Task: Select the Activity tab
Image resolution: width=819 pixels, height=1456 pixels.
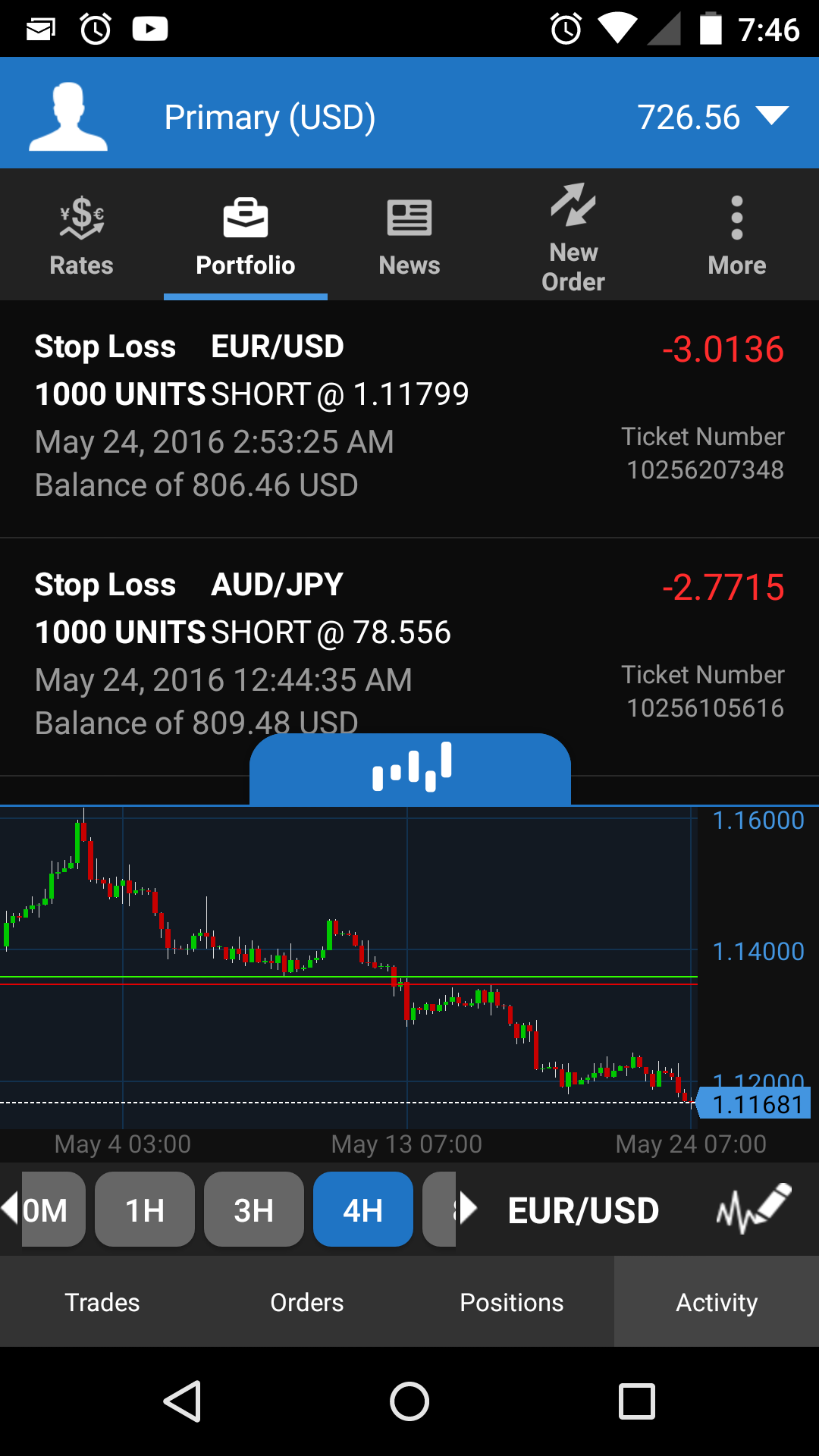Action: (x=717, y=1302)
